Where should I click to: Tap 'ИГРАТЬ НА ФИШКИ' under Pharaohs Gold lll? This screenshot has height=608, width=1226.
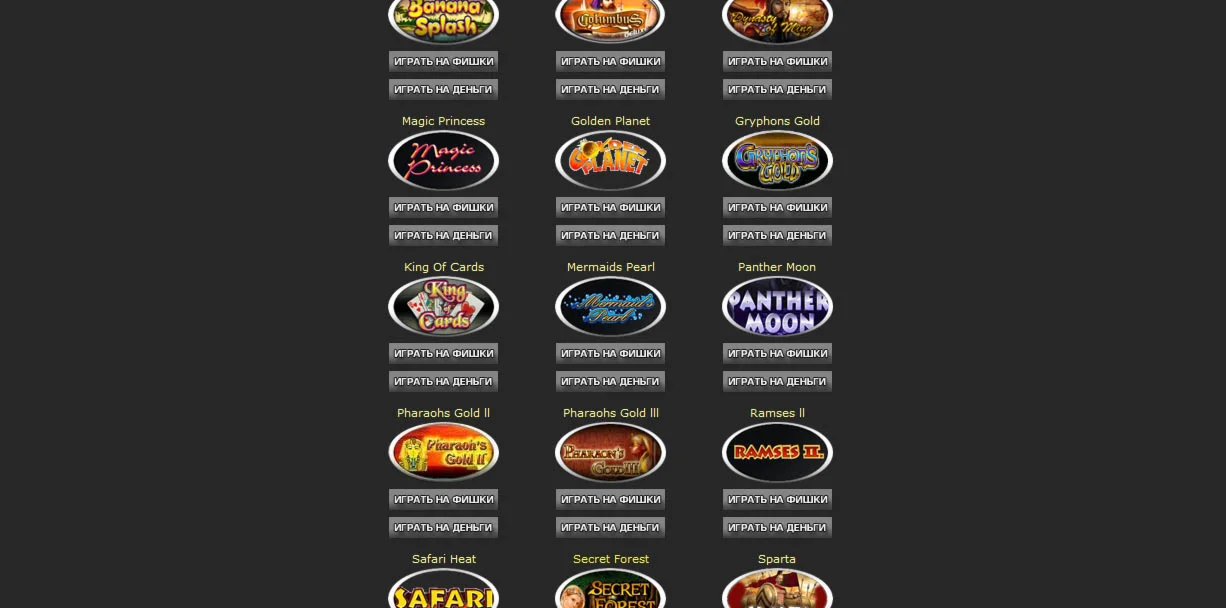610,500
